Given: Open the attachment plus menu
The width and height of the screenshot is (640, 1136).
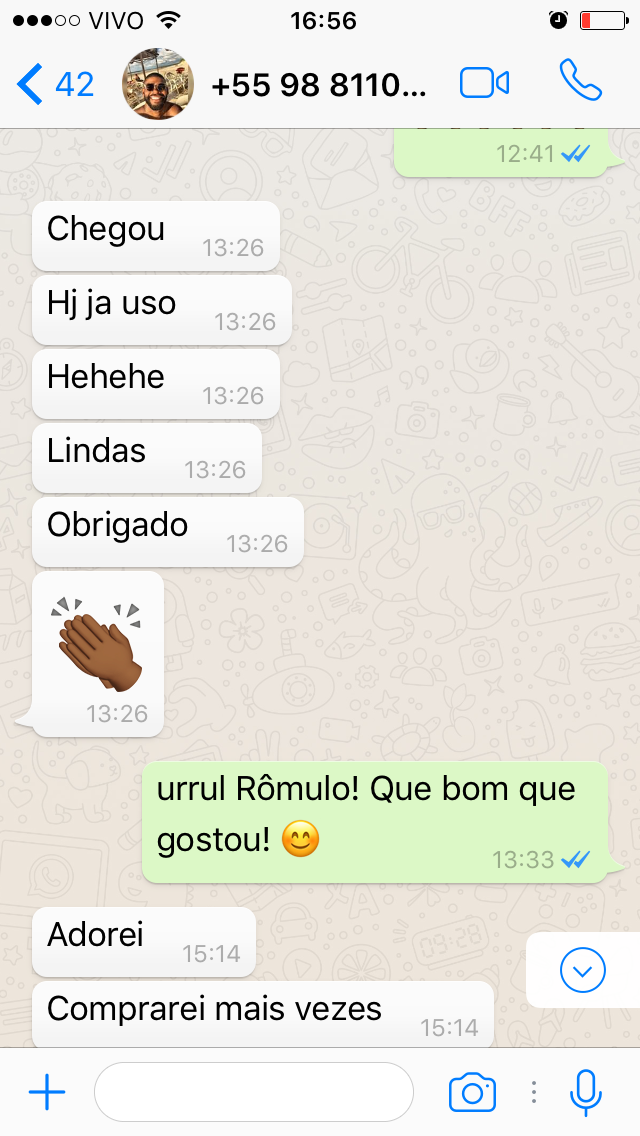Looking at the screenshot, I should click(x=47, y=1092).
